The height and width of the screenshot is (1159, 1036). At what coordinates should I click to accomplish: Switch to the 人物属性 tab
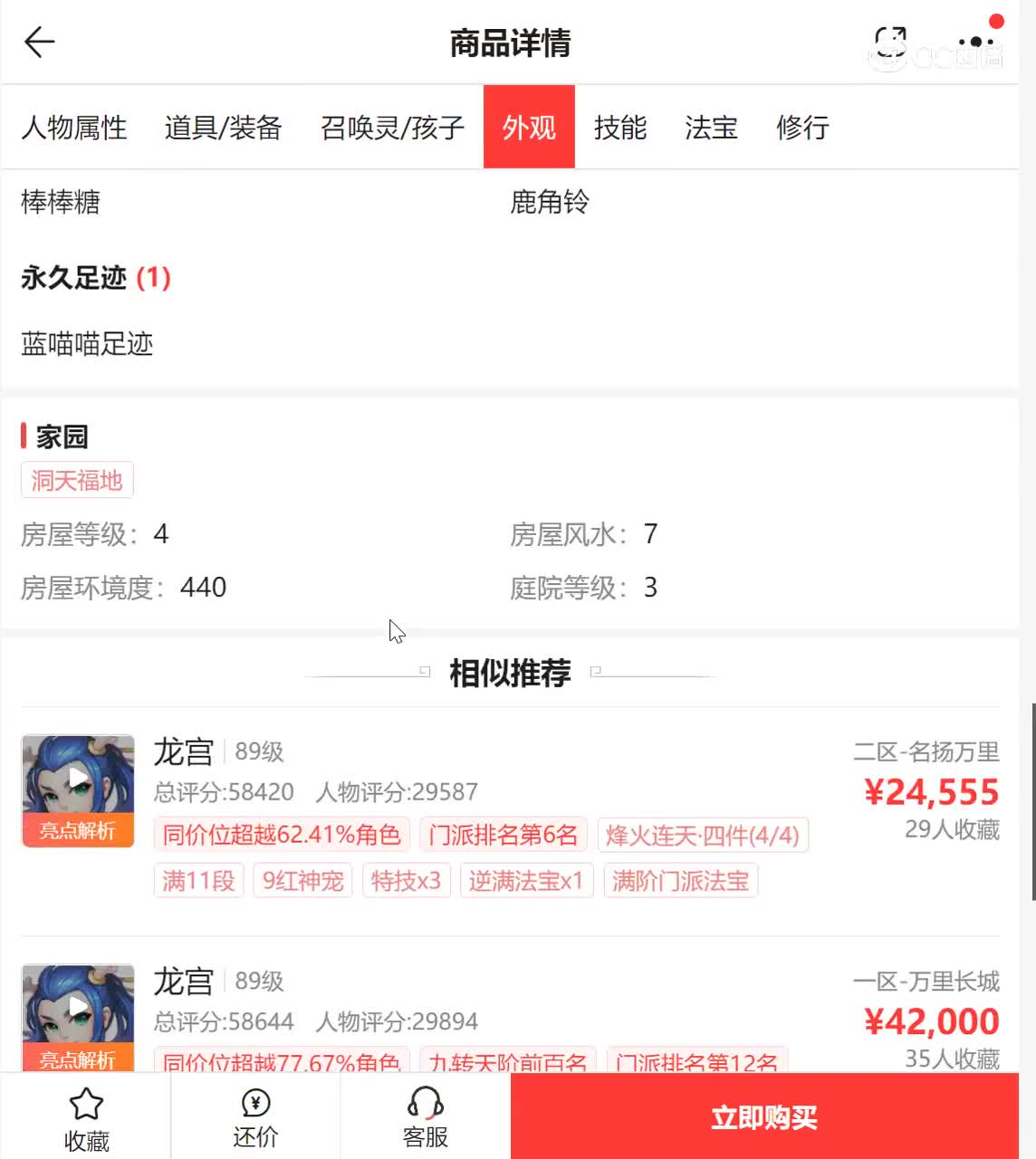click(74, 128)
